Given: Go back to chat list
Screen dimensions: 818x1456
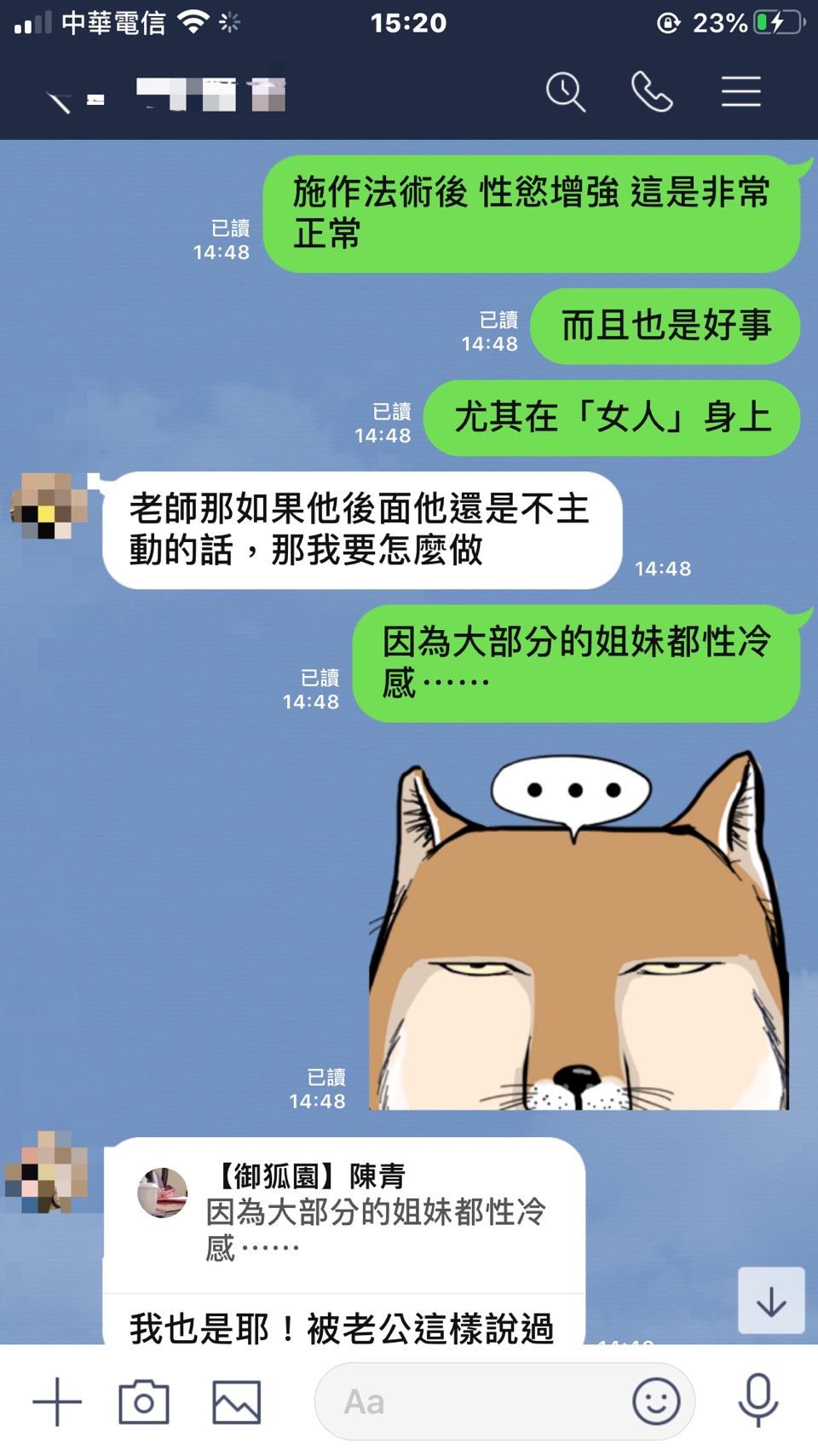Looking at the screenshot, I should click(x=58, y=101).
